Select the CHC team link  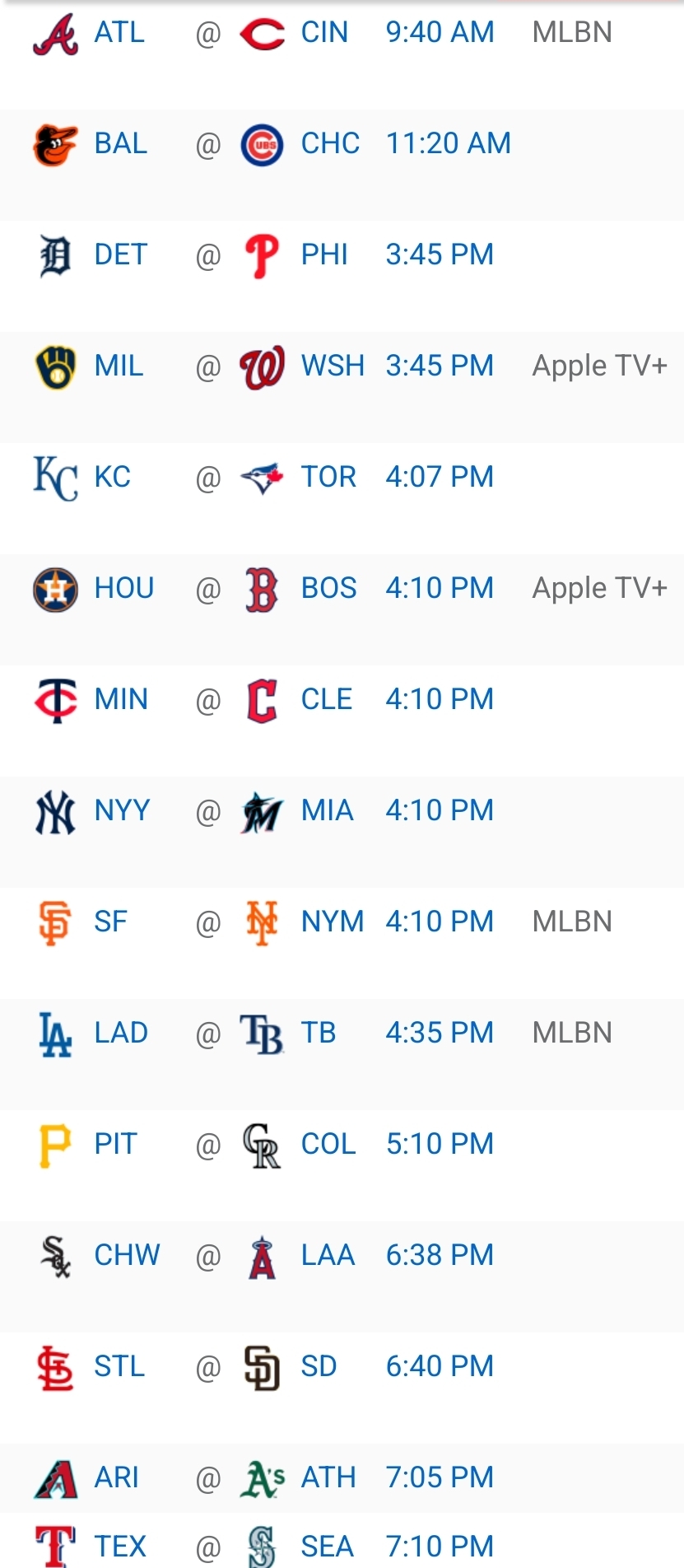point(330,143)
